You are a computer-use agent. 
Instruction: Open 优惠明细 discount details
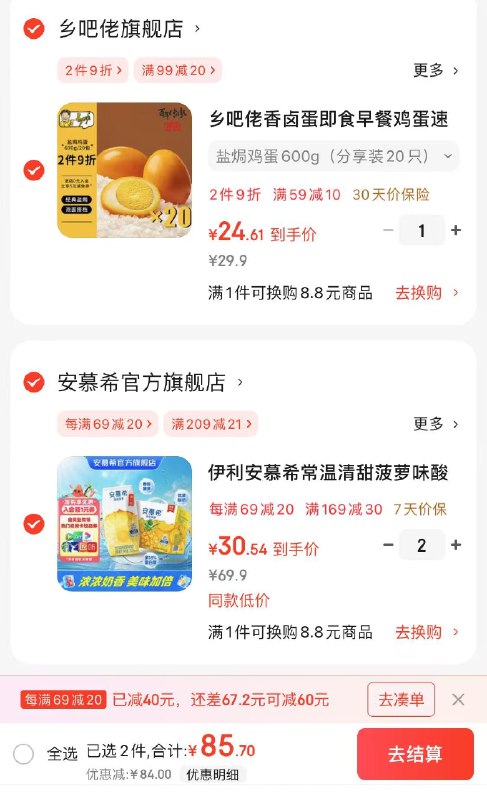coord(213,774)
